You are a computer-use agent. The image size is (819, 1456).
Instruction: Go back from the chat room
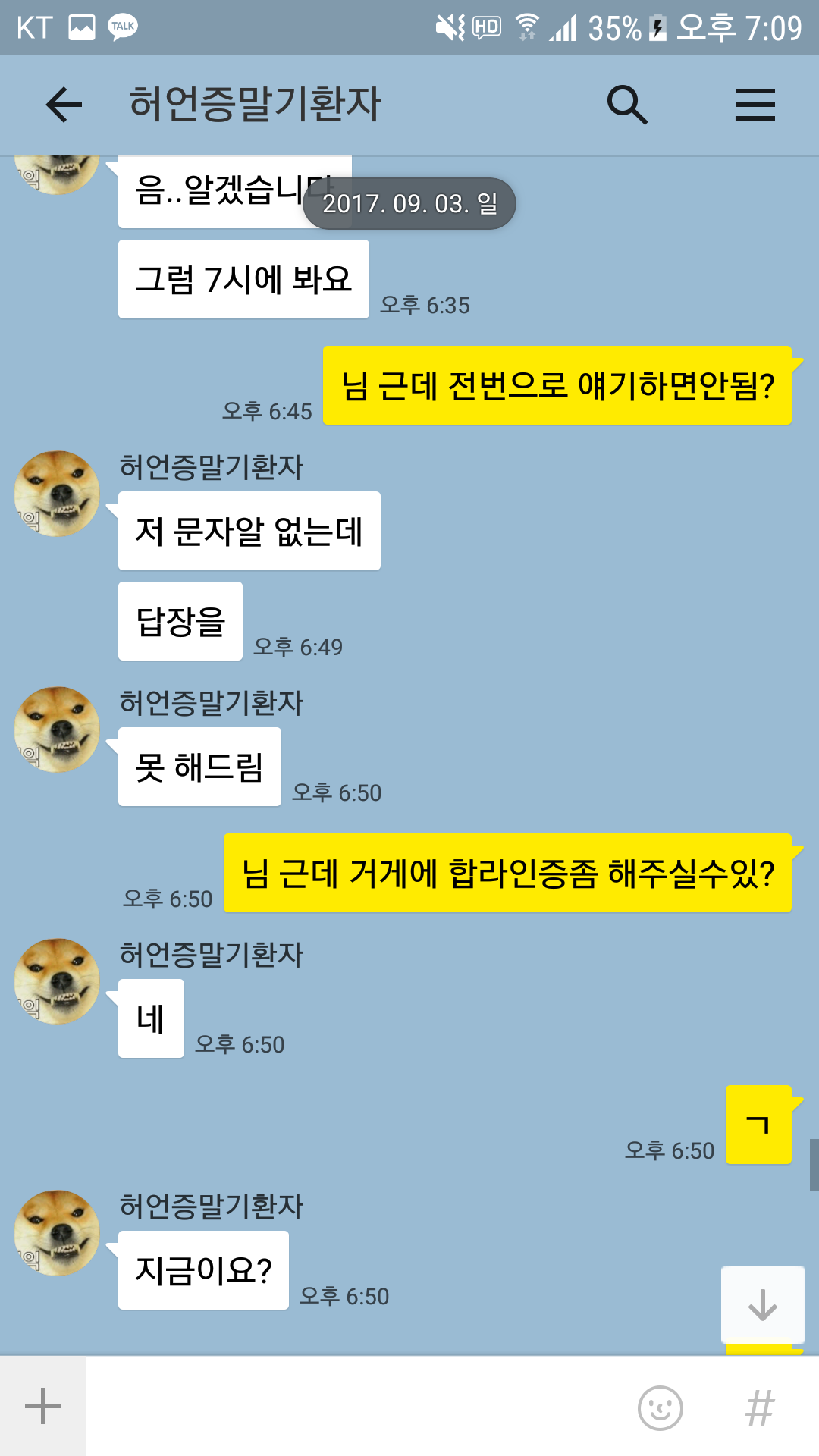pos(64,105)
